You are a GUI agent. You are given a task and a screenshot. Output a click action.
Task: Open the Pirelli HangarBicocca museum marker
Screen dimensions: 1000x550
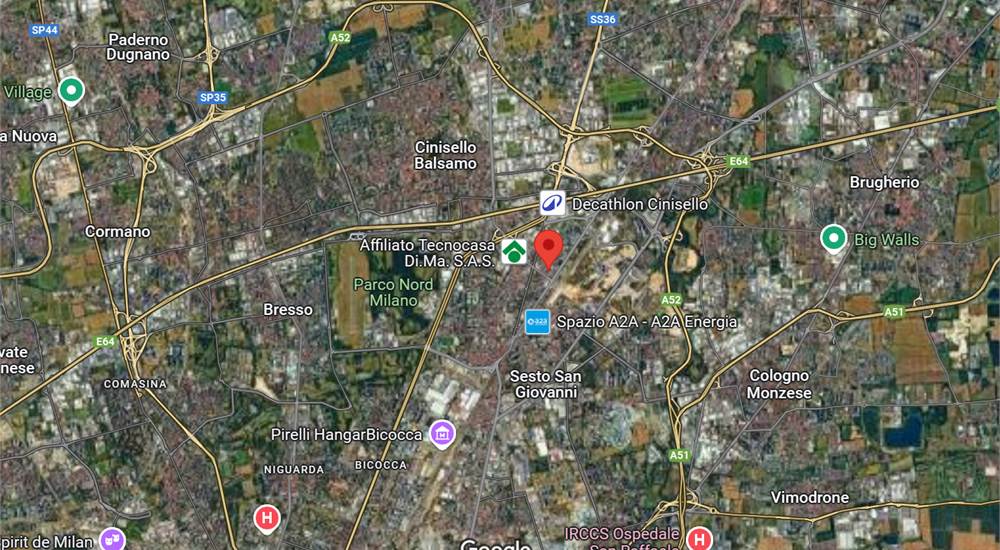(x=441, y=434)
